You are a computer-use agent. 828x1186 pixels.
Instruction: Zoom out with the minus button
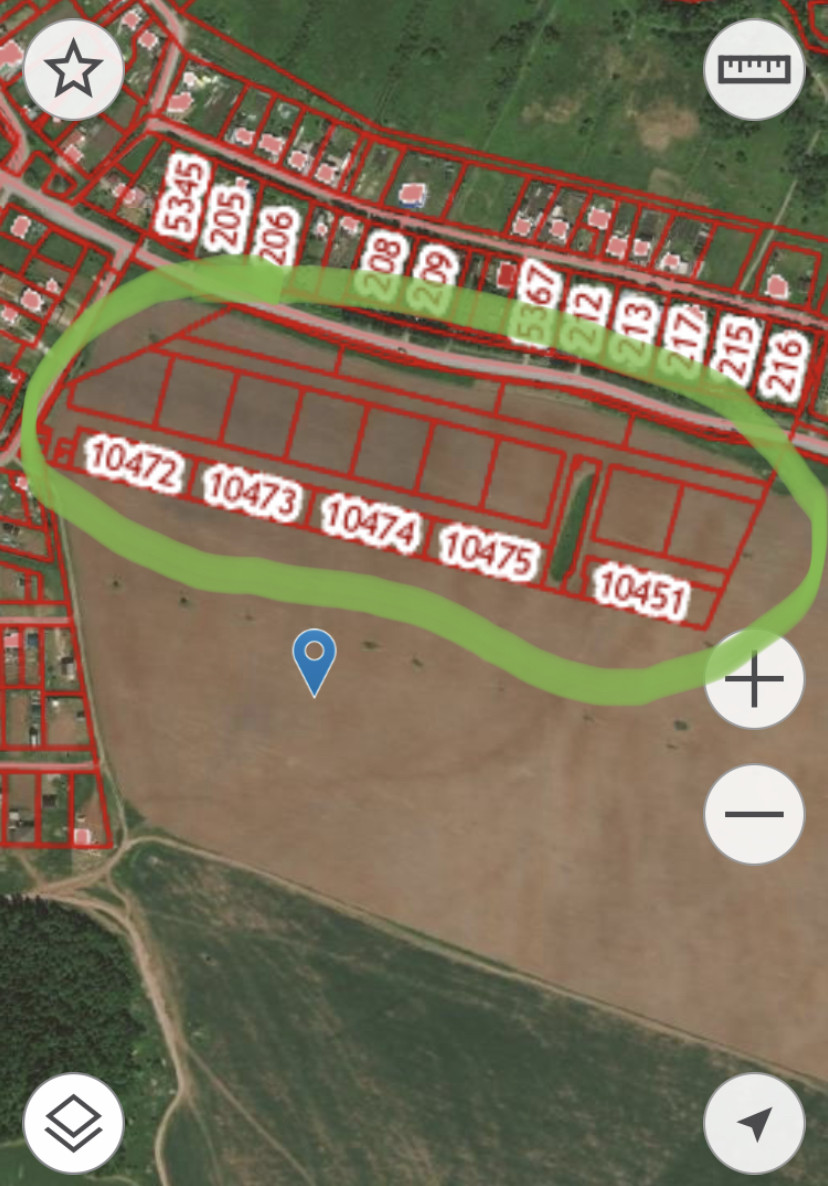(x=754, y=814)
